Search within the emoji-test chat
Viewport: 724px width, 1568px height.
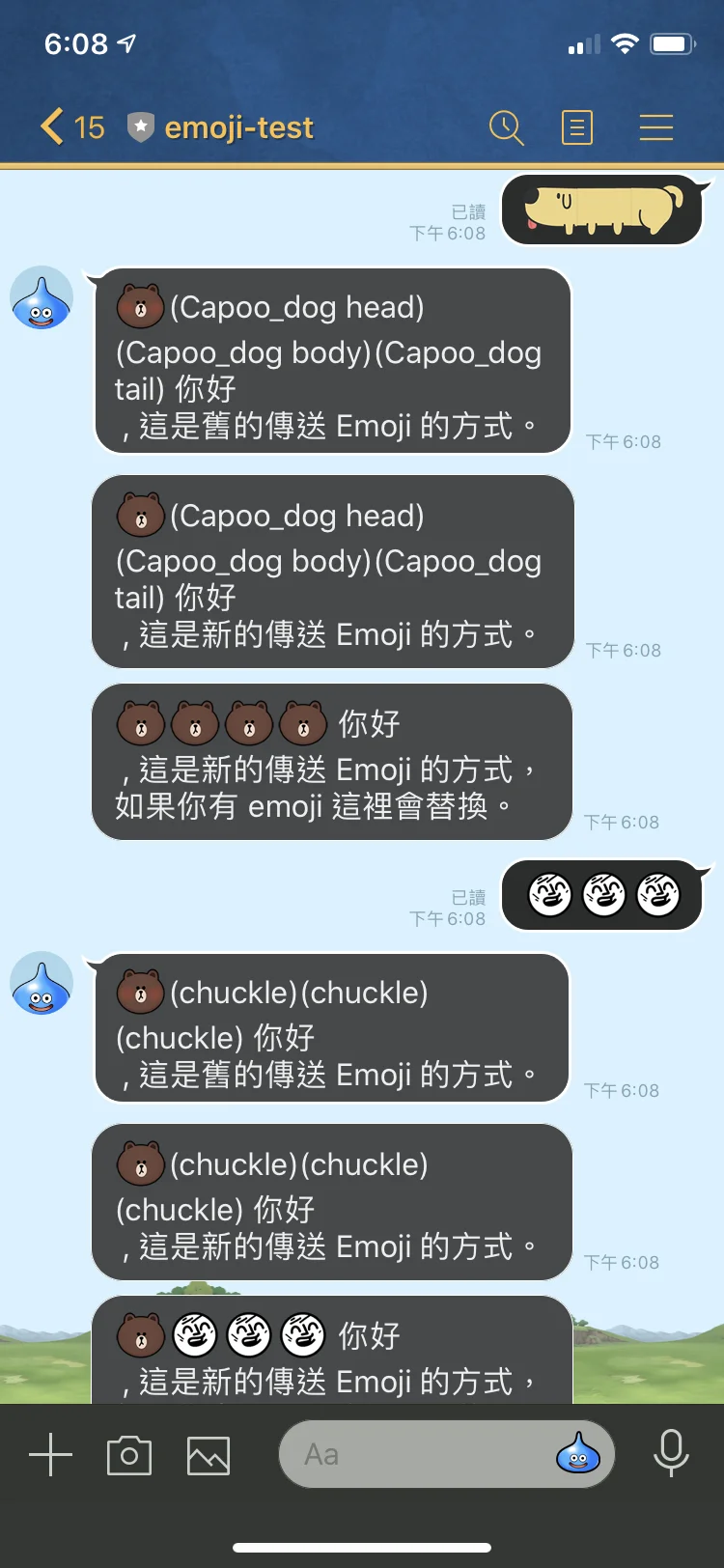click(x=506, y=127)
